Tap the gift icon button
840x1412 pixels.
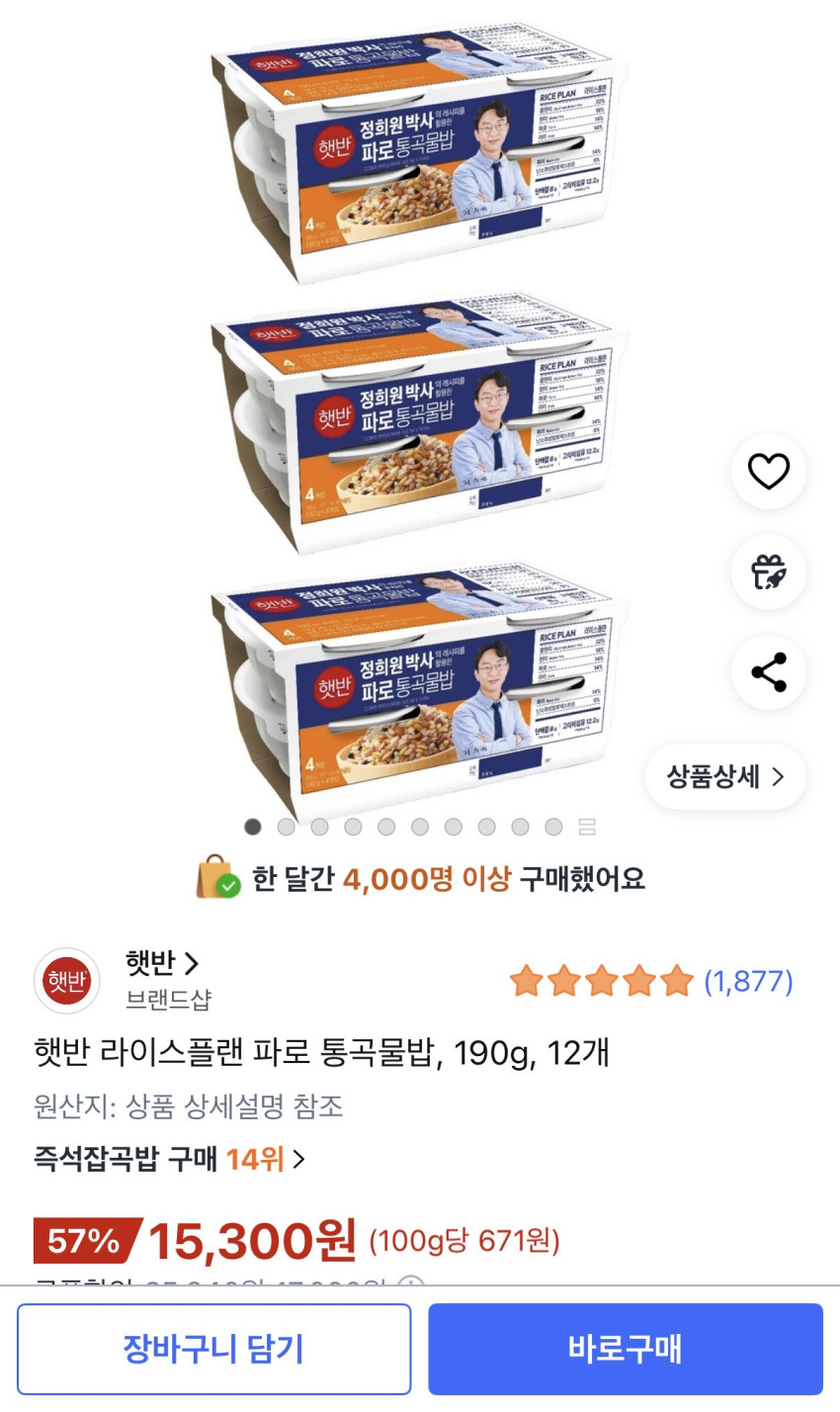[x=768, y=572]
